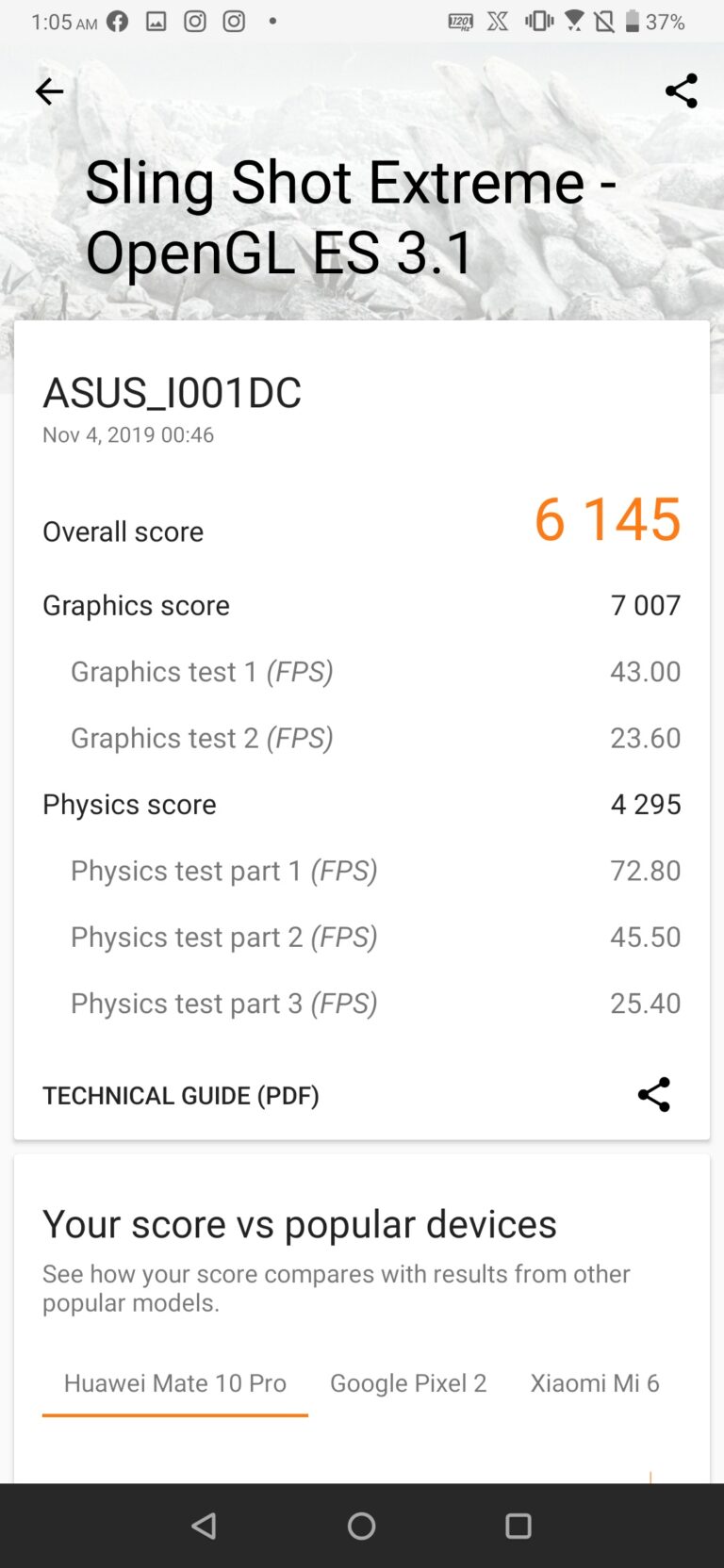Go back using the top arrow
Screen dimensions: 724x1568
(x=49, y=91)
